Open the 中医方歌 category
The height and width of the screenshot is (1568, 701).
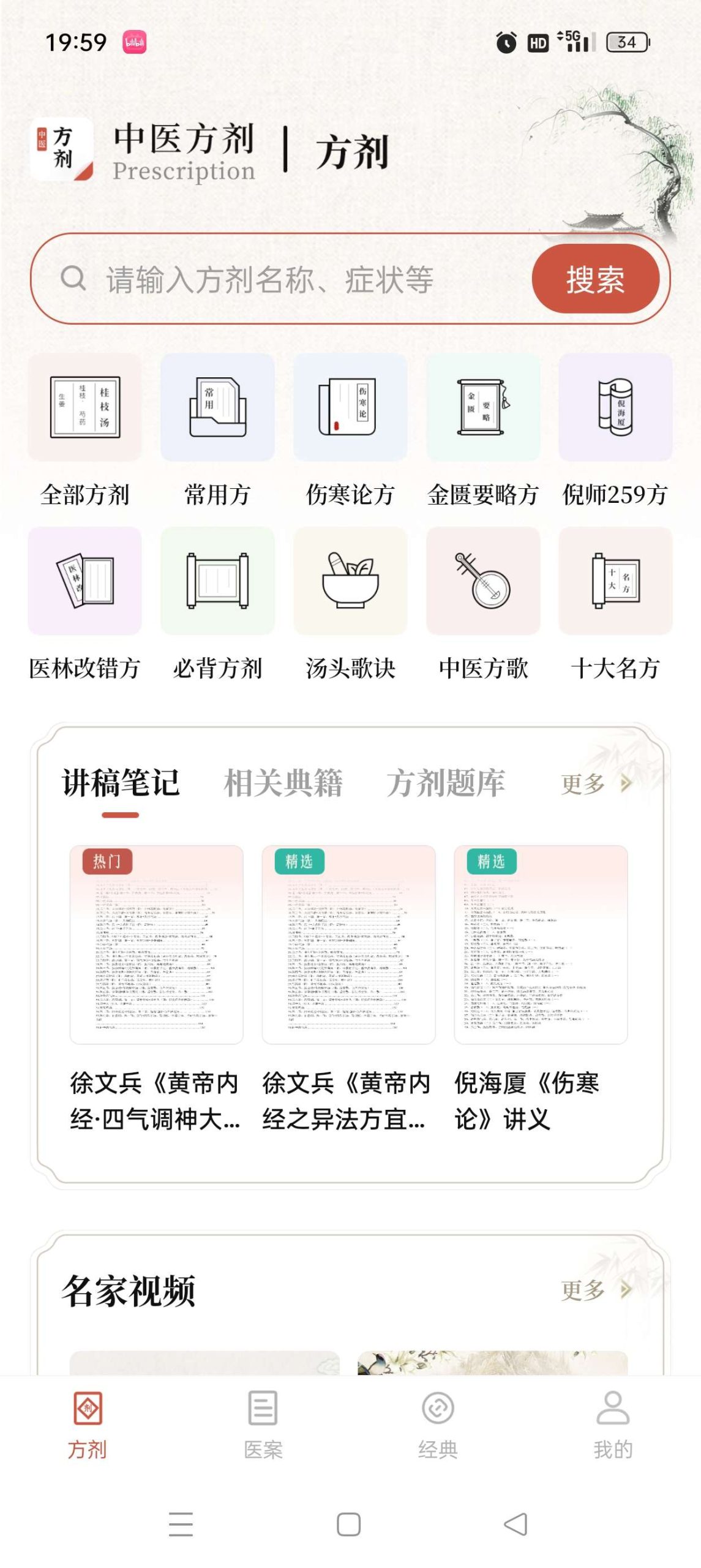[x=482, y=603]
